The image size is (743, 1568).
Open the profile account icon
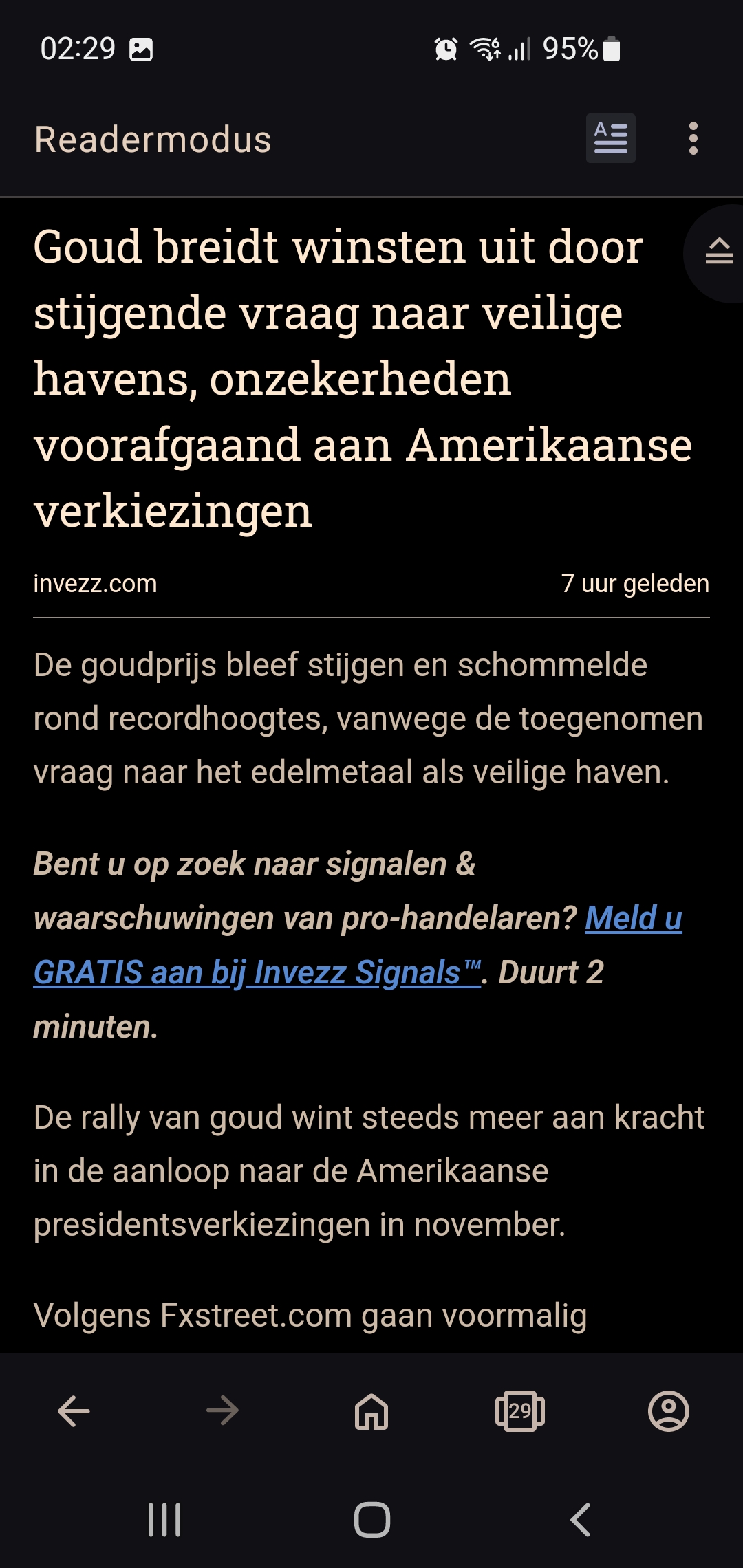(x=669, y=1411)
